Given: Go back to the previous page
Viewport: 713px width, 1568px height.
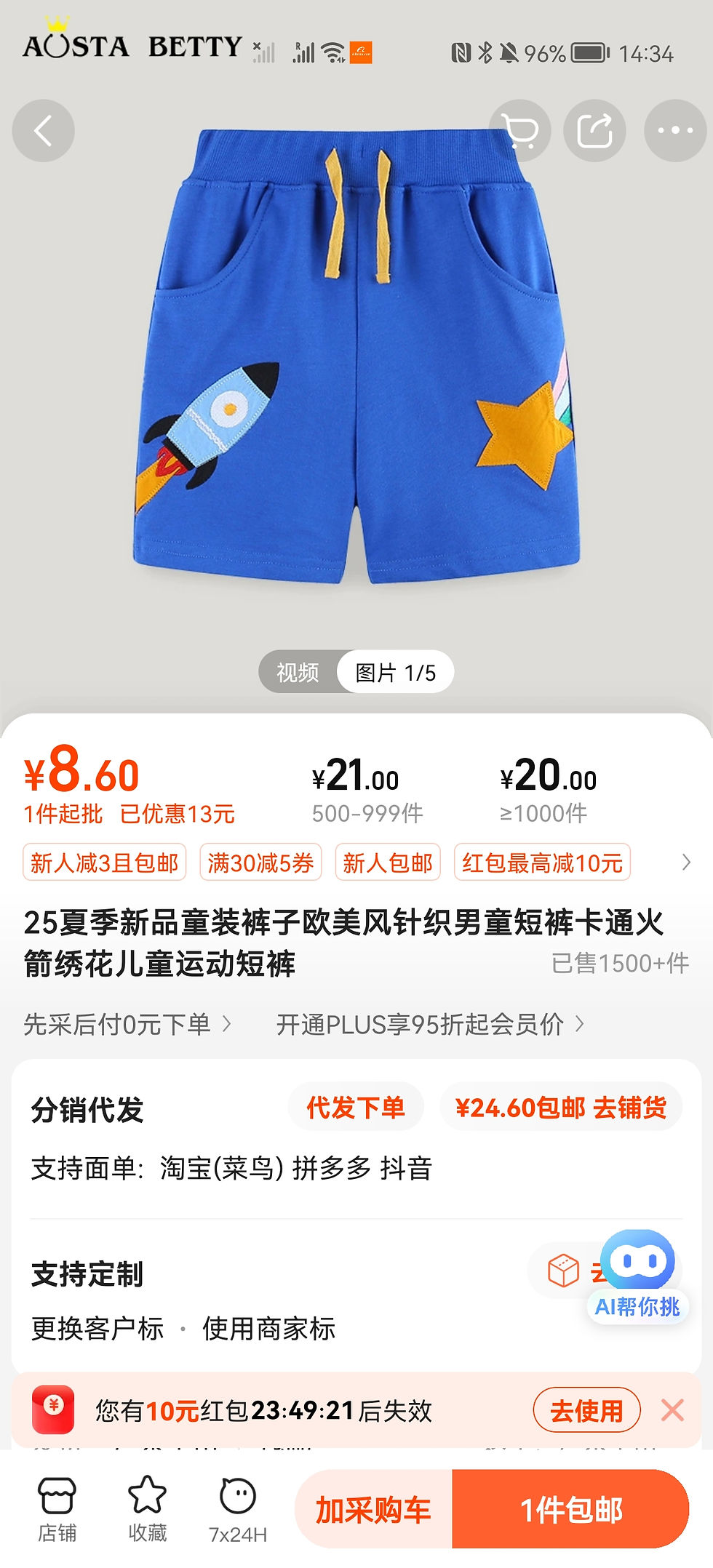Looking at the screenshot, I should 44,131.
